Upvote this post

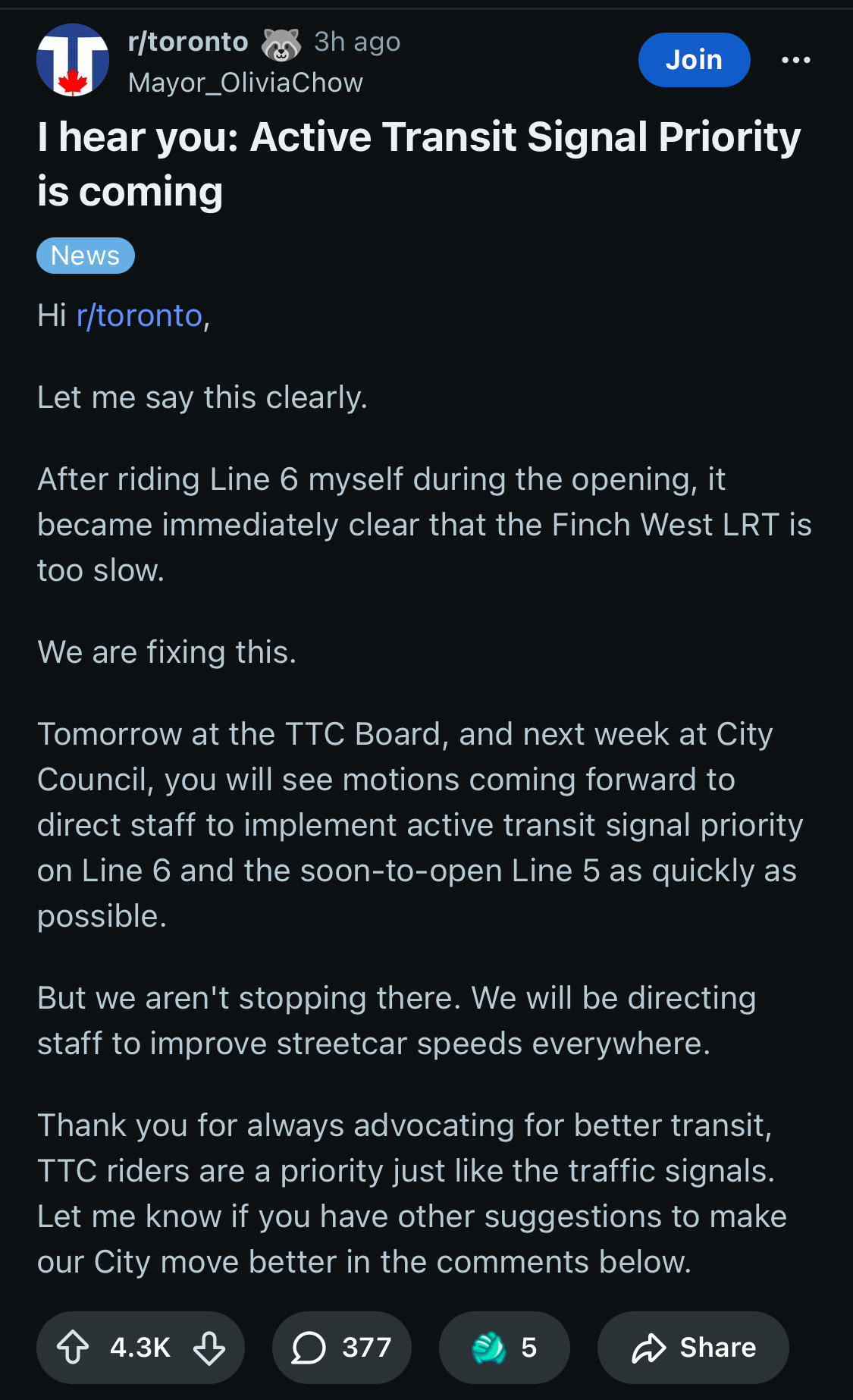point(74,1348)
